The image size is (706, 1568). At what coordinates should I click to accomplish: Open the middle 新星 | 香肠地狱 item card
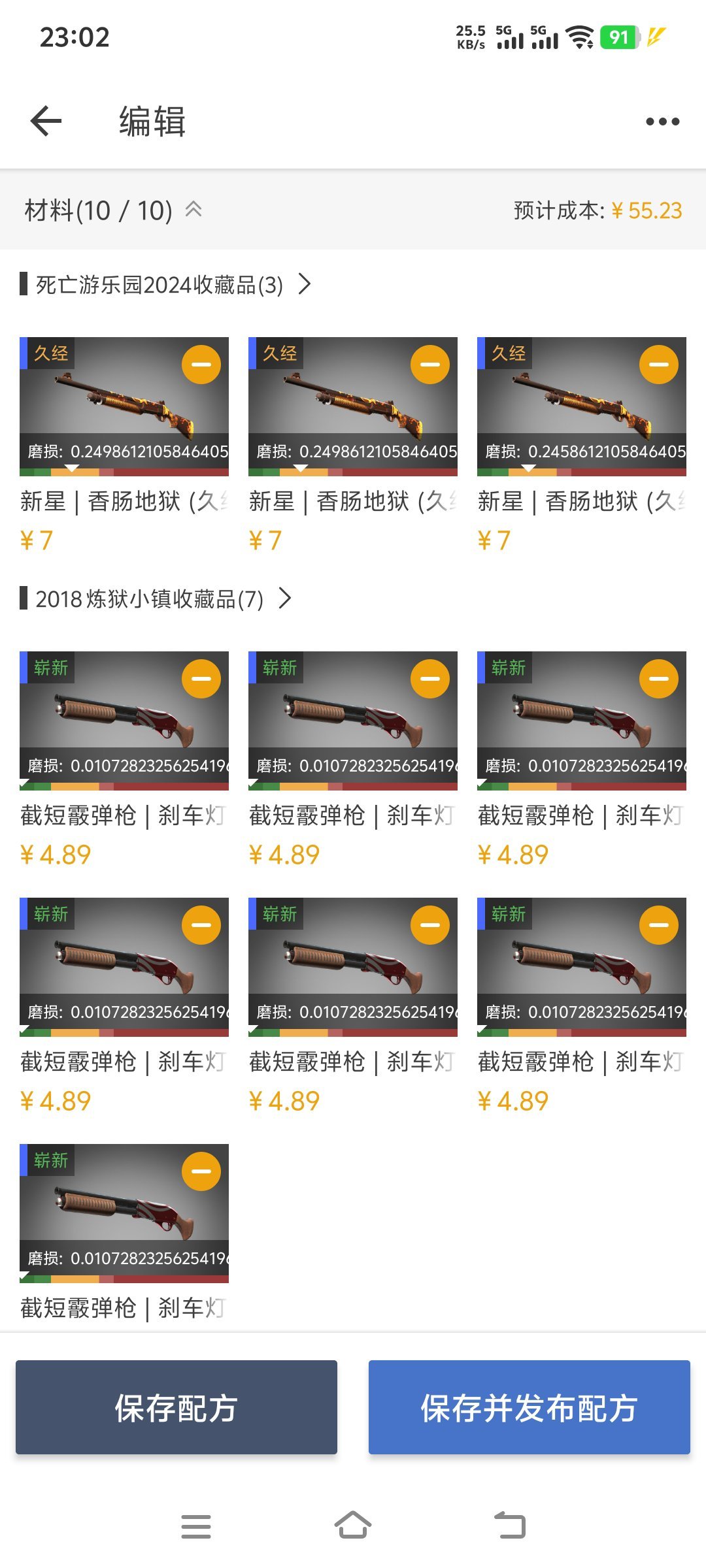[352, 405]
